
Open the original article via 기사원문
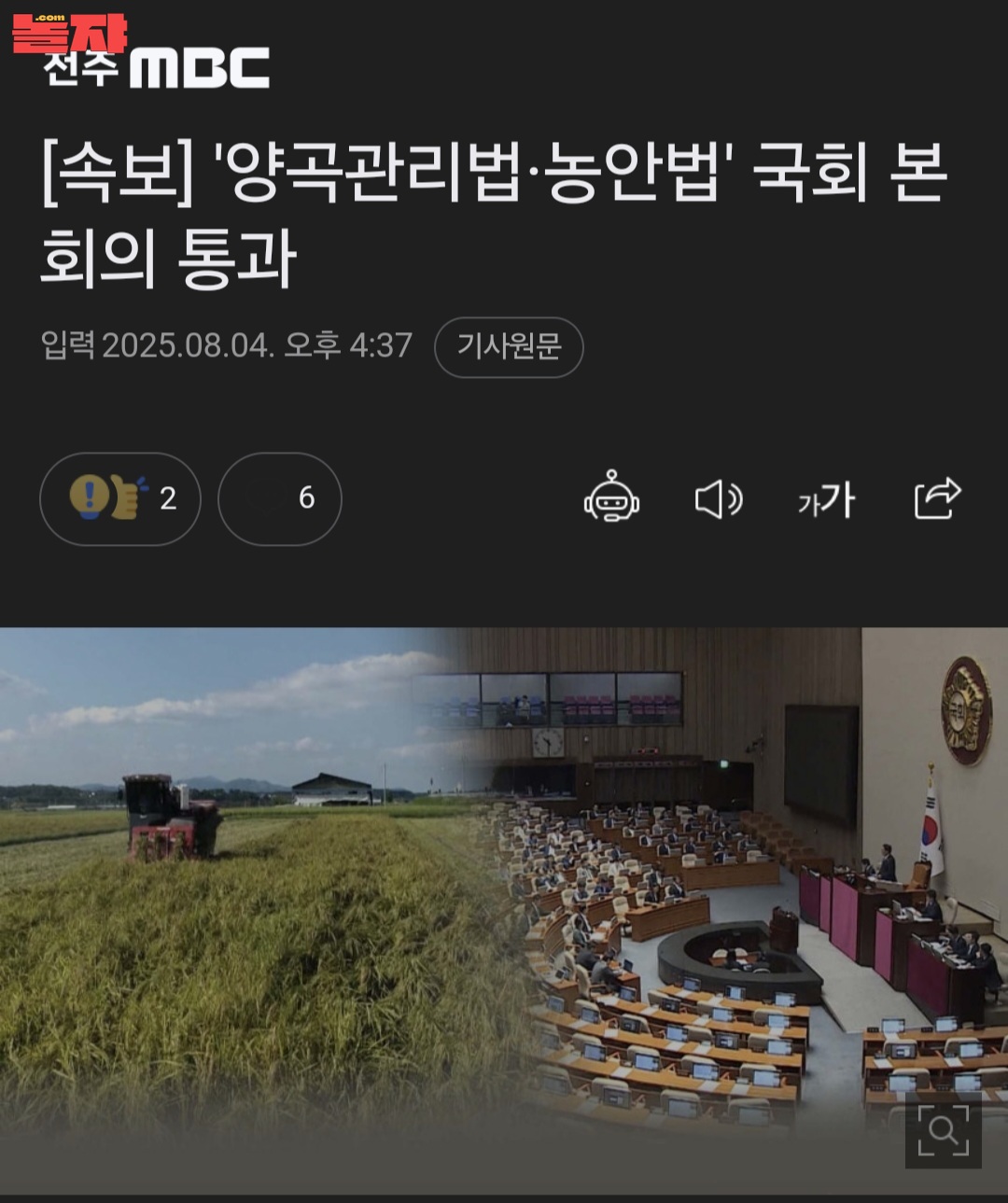click(509, 347)
